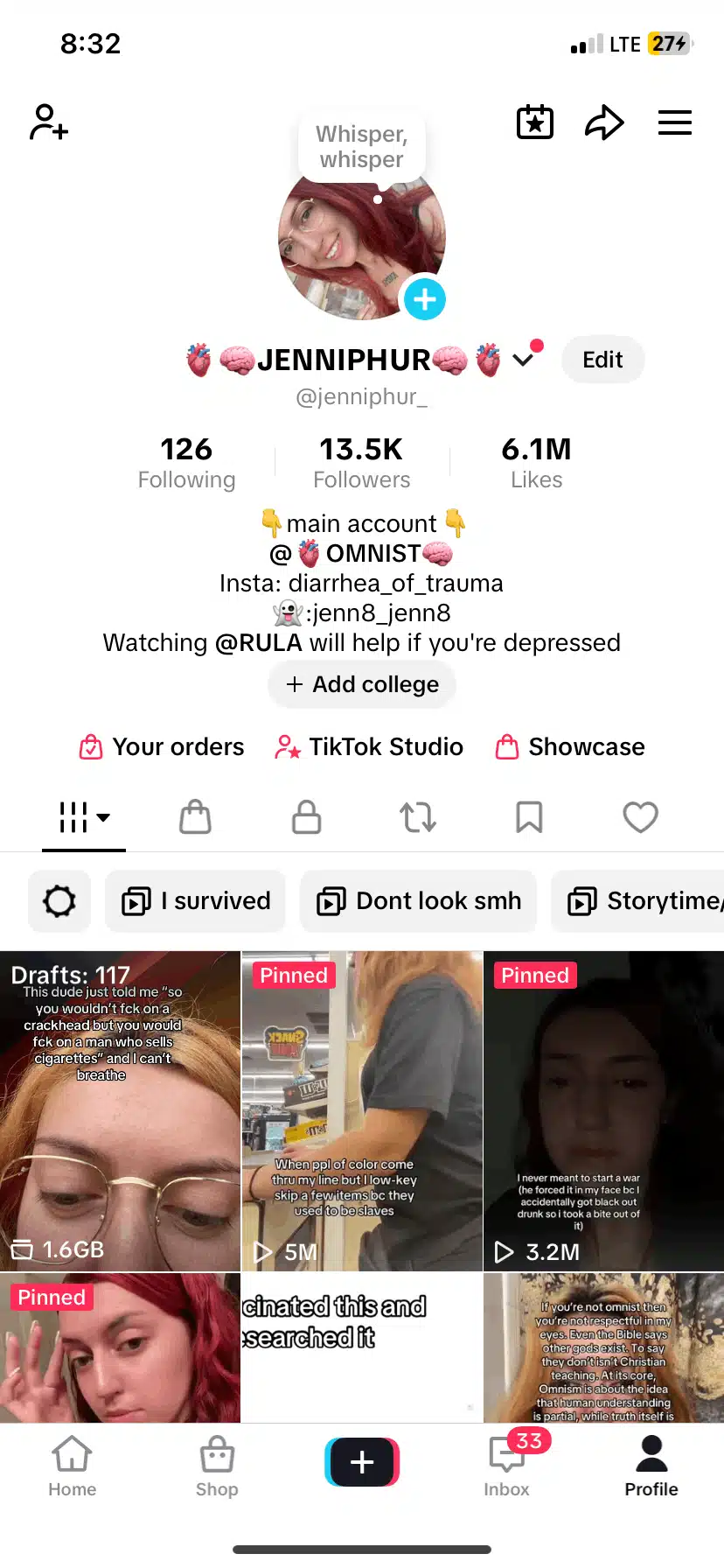Open the hamburger menu
Image resolution: width=724 pixels, height=1568 pixels.
tap(674, 122)
